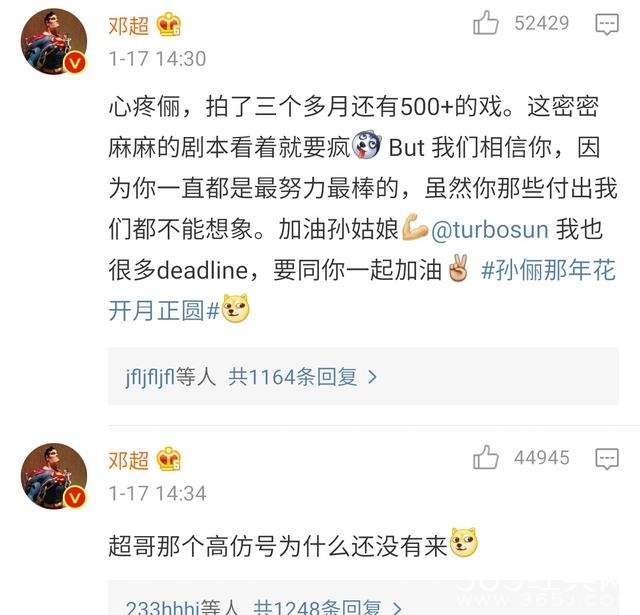The width and height of the screenshot is (640, 615).
Task: Like the 1-17 14:34 comment by 邓超
Action: 487,458
